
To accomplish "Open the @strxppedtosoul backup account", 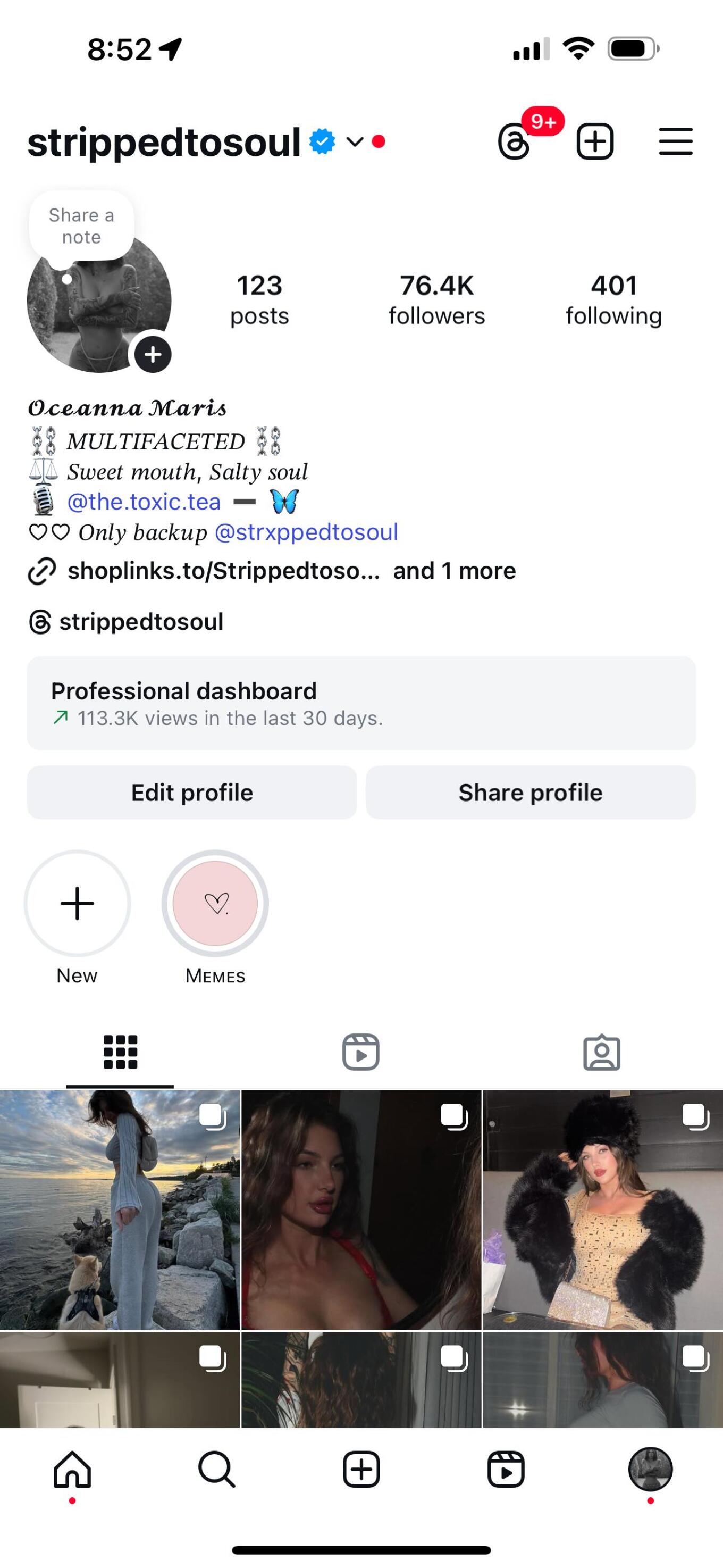I will coord(306,532).
